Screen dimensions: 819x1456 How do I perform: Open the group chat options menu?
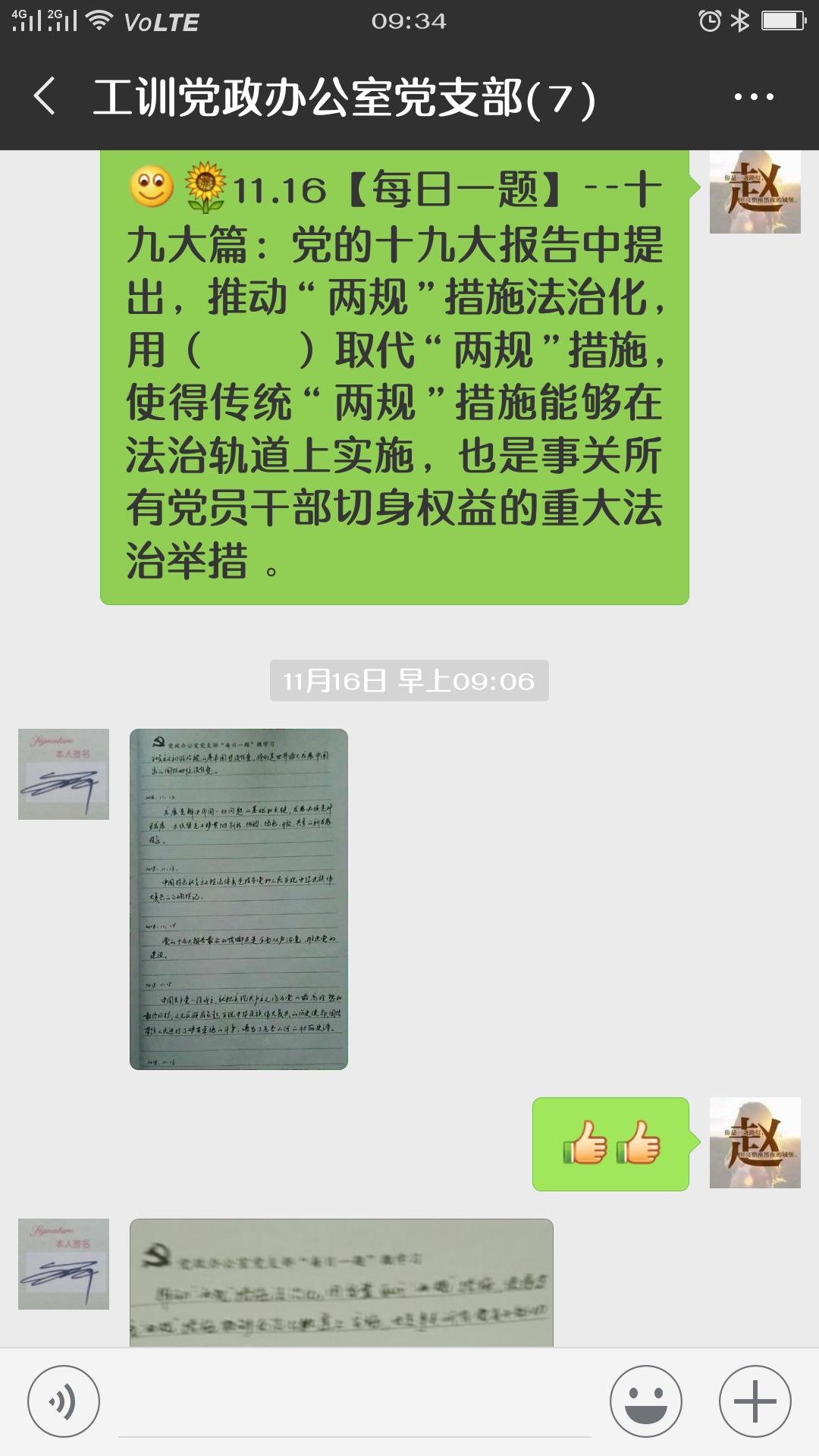tap(754, 97)
